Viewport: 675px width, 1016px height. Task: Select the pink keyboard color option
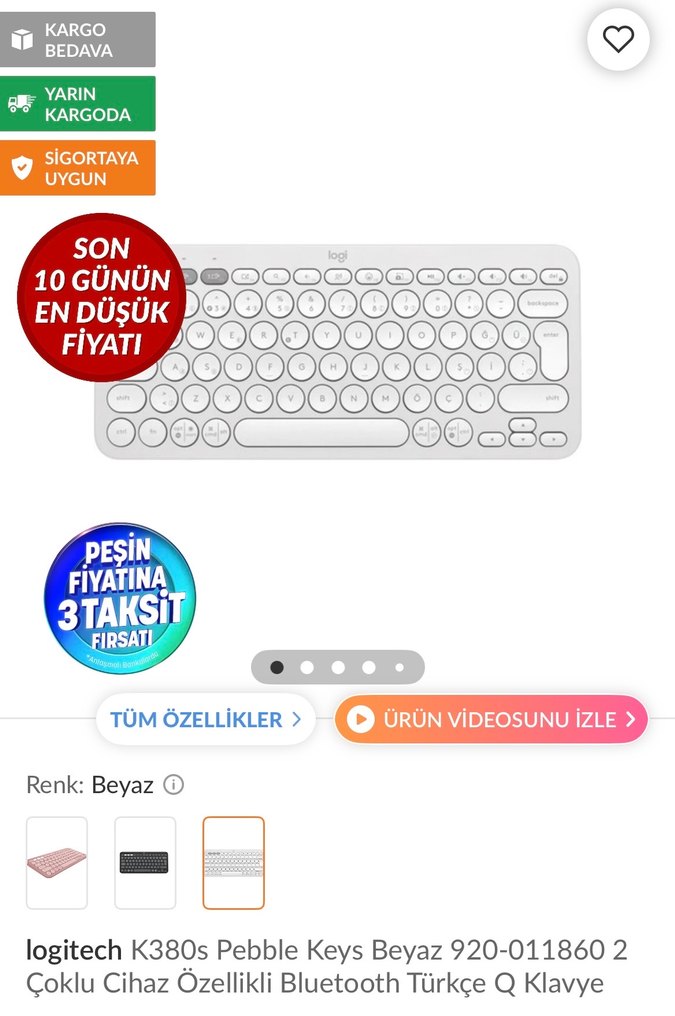point(57,862)
